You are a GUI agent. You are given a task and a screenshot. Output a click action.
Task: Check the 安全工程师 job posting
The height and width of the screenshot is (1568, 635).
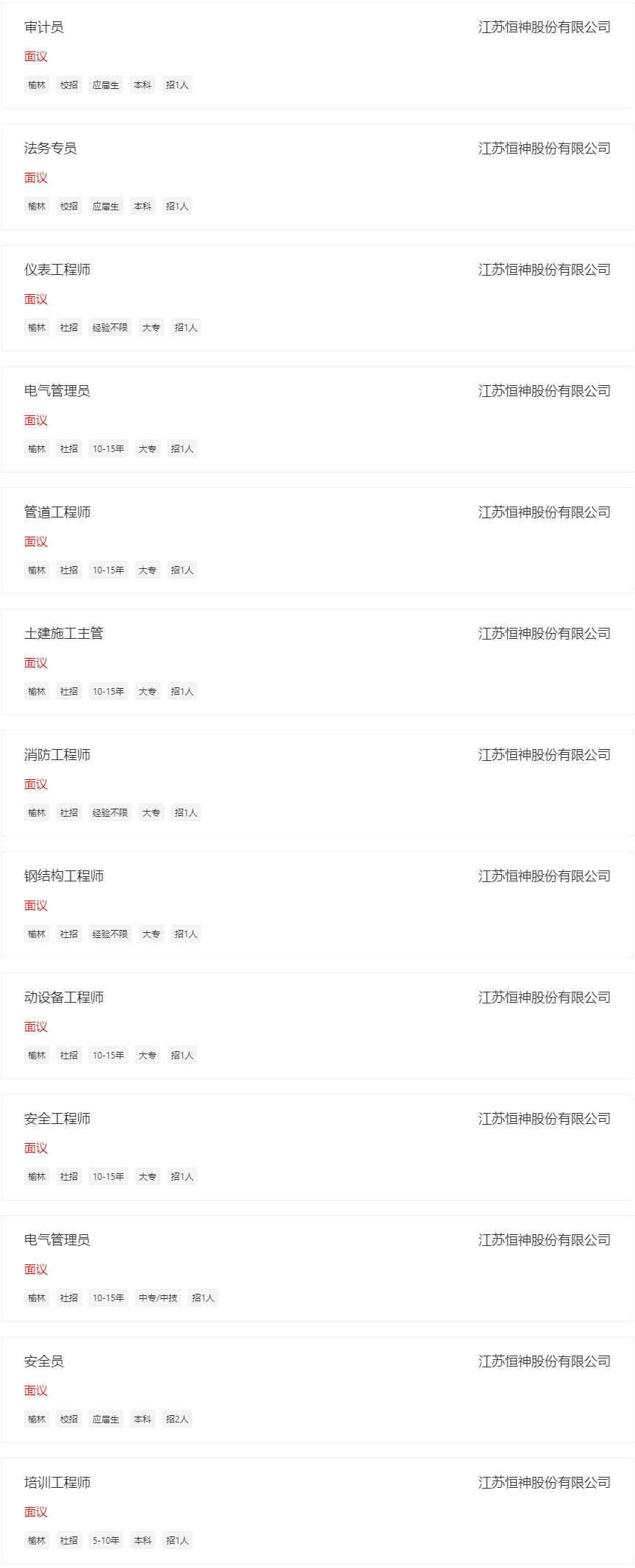57,1120
